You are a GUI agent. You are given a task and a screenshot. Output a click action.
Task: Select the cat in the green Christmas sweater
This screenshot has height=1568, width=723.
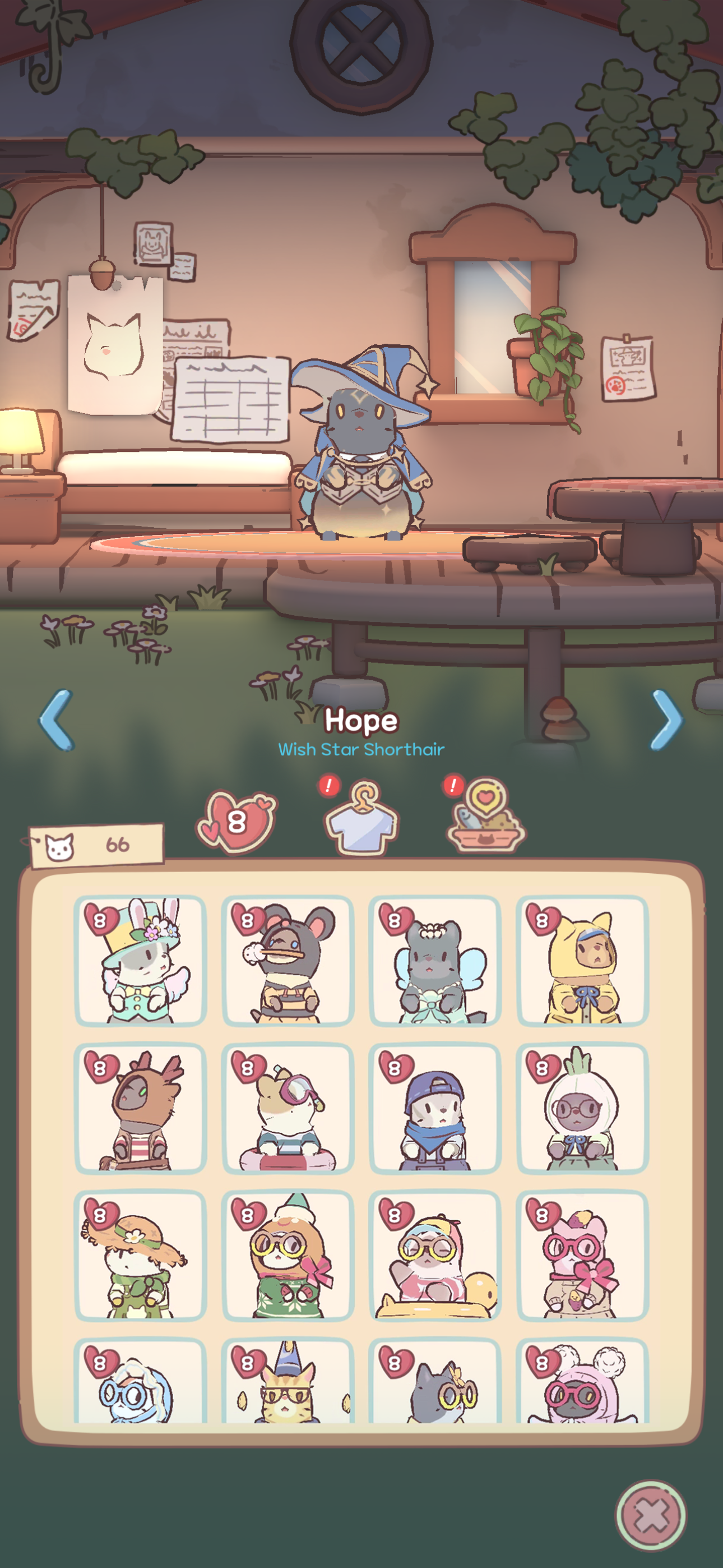288,1255
